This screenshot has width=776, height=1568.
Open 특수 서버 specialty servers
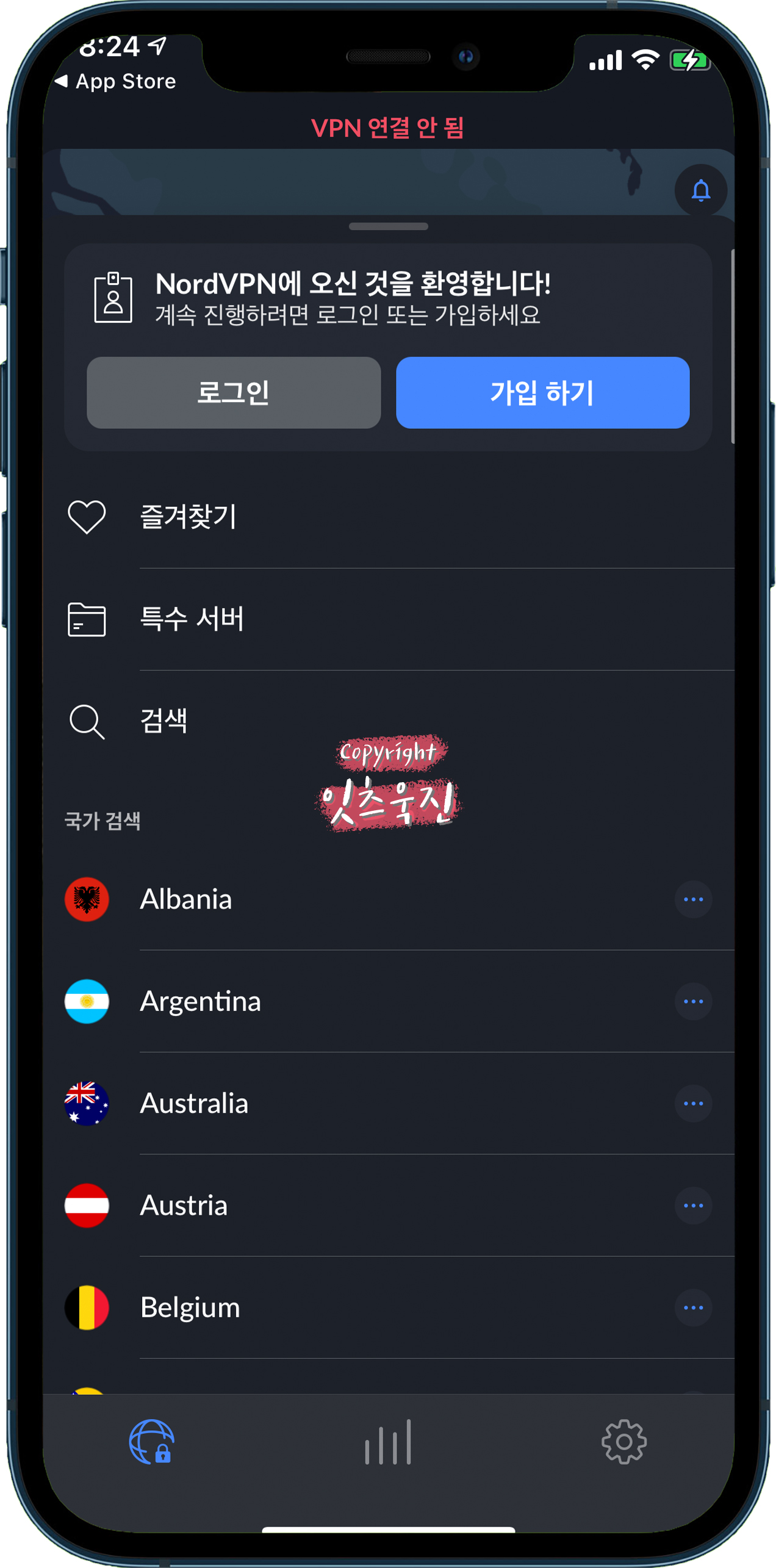(192, 619)
